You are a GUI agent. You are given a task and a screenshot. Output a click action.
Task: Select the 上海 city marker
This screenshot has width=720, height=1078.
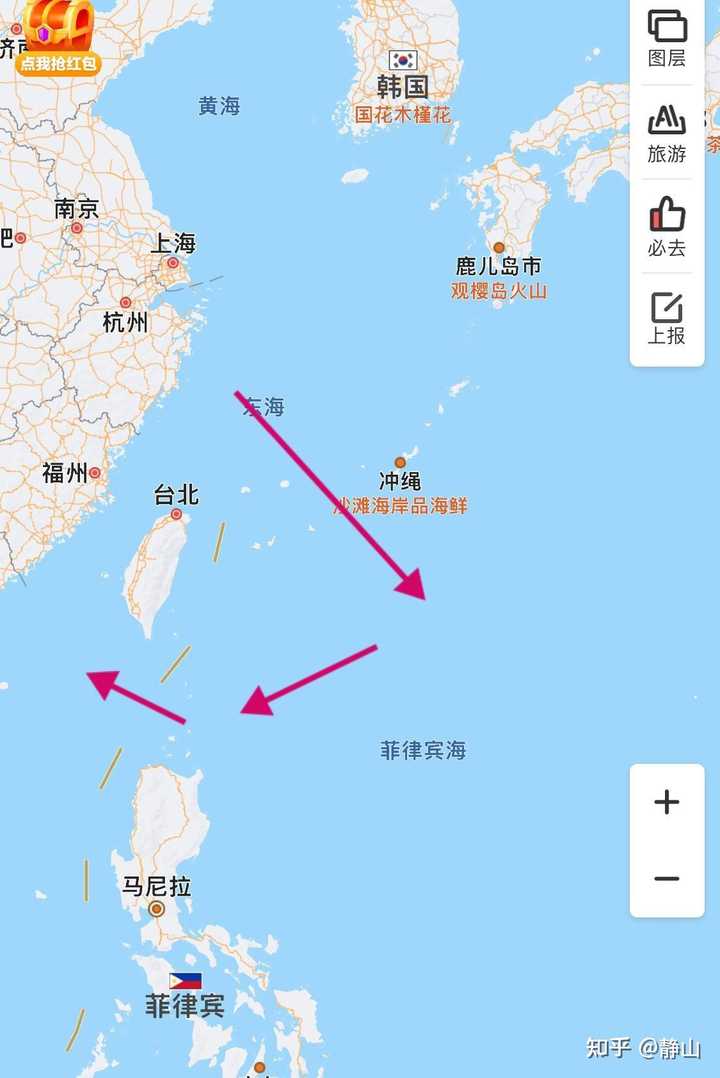173,262
